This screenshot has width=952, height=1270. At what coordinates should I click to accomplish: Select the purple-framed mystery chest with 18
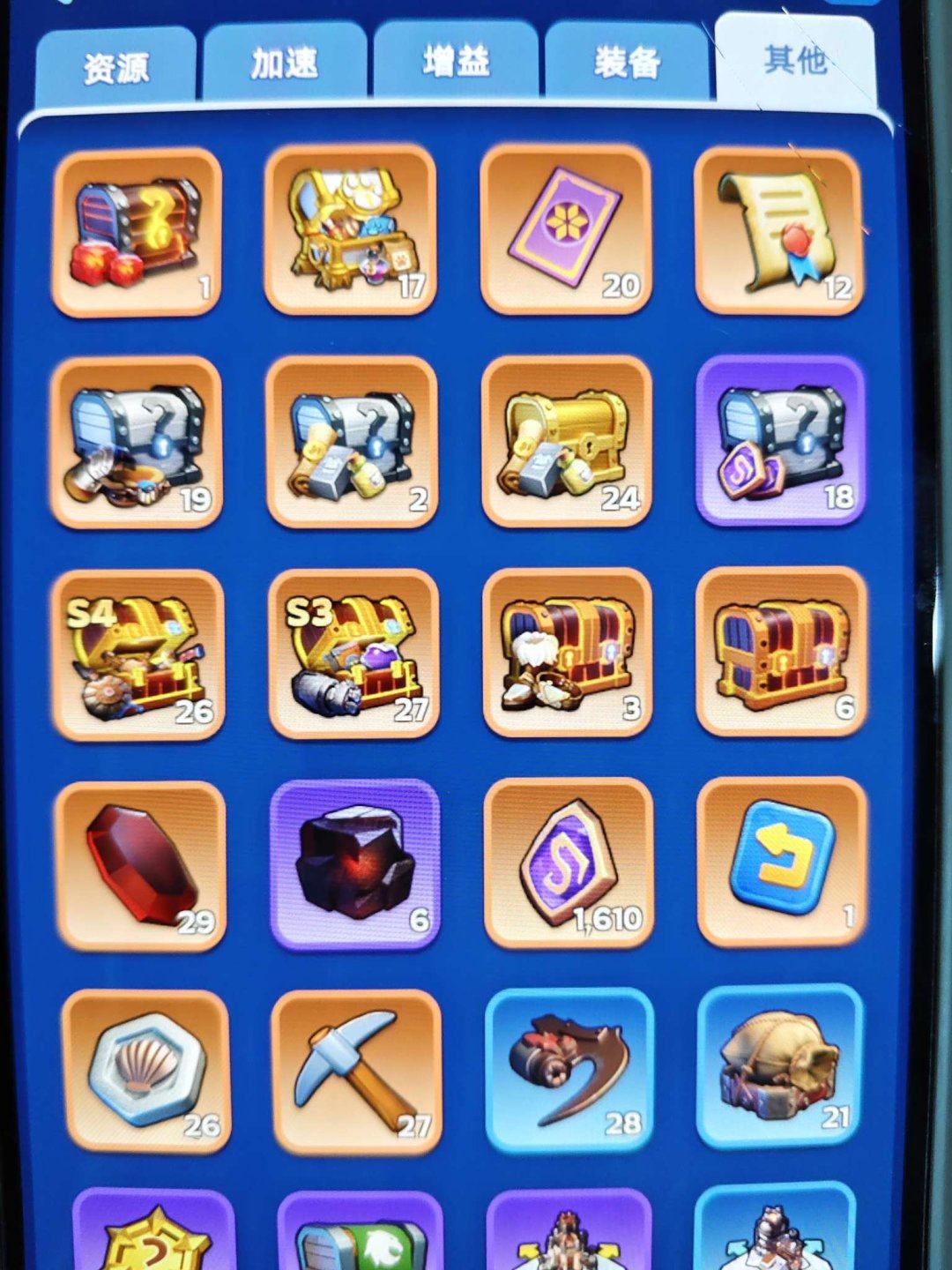780,440
